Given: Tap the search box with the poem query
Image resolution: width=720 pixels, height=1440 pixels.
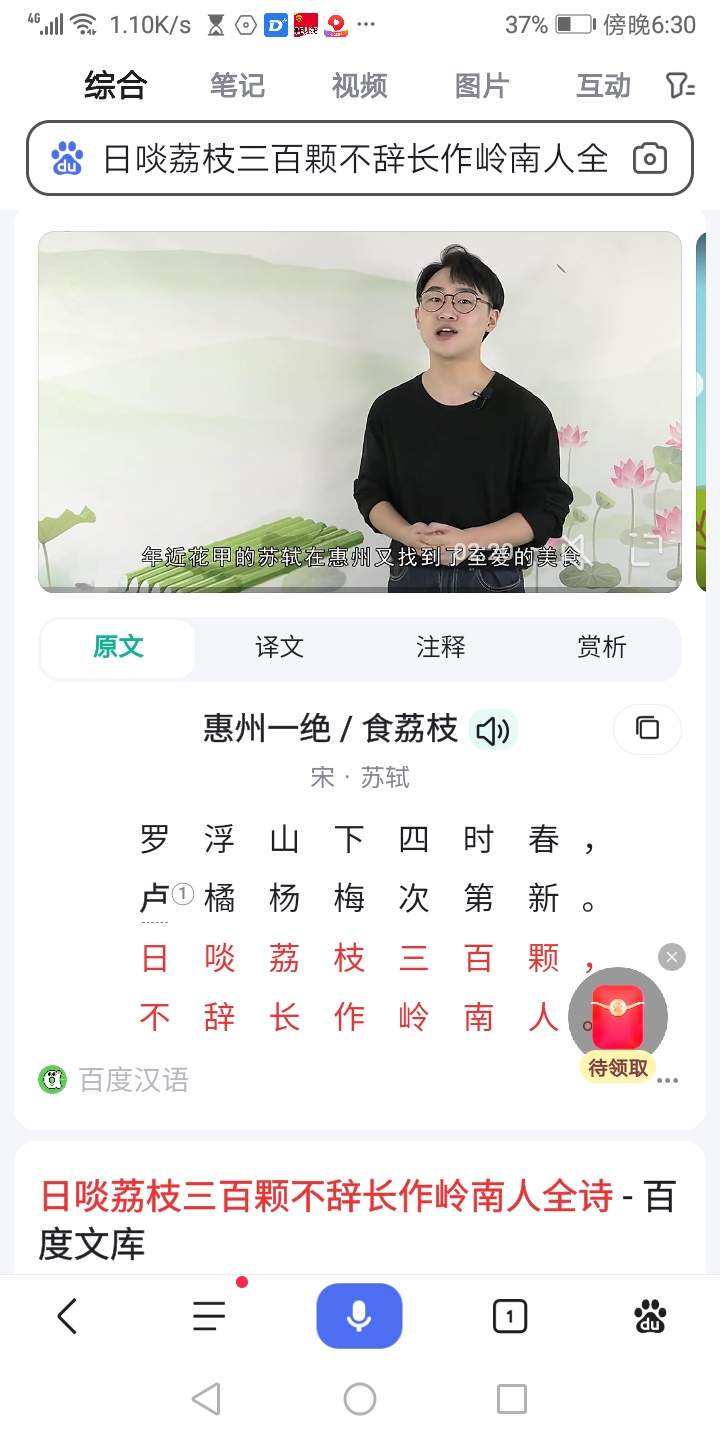Looking at the screenshot, I should tap(340, 158).
